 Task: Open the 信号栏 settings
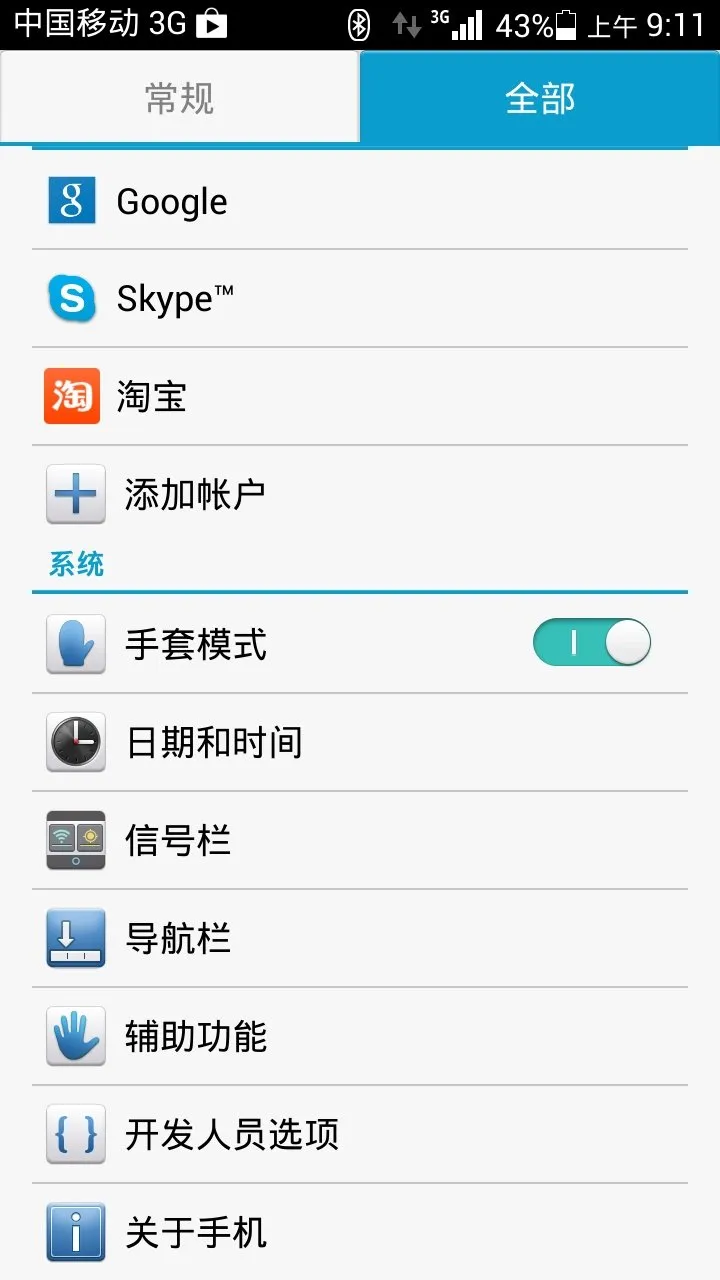(360, 841)
